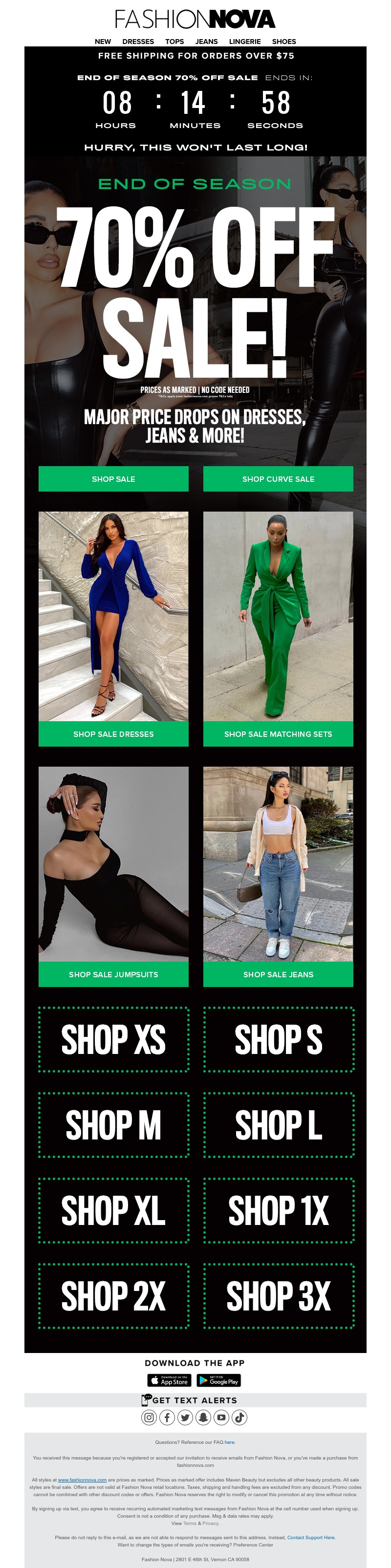The height and width of the screenshot is (1568, 391).
Task: Download from the App Store badge
Action: 169,1380
